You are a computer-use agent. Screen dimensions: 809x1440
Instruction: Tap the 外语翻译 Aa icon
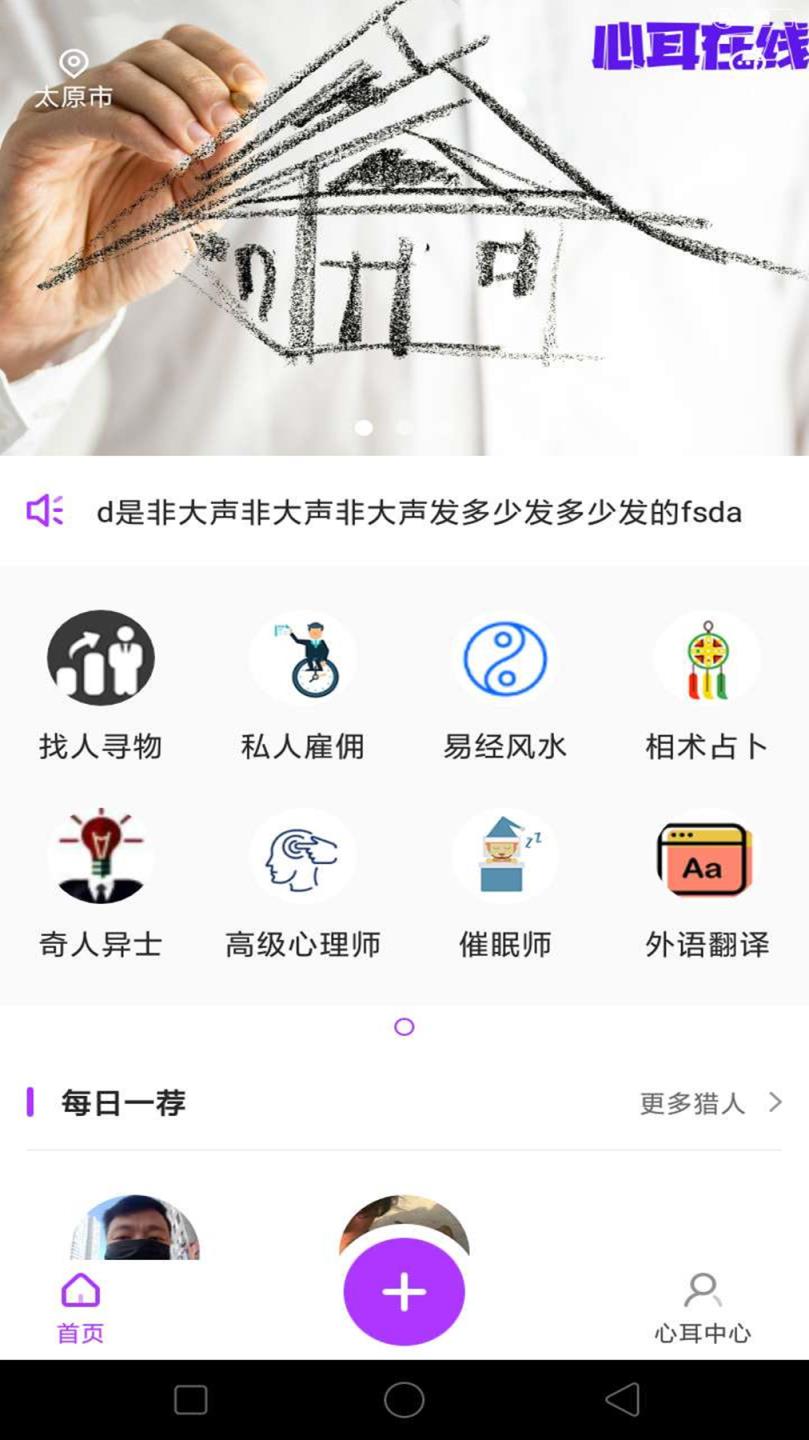point(706,856)
